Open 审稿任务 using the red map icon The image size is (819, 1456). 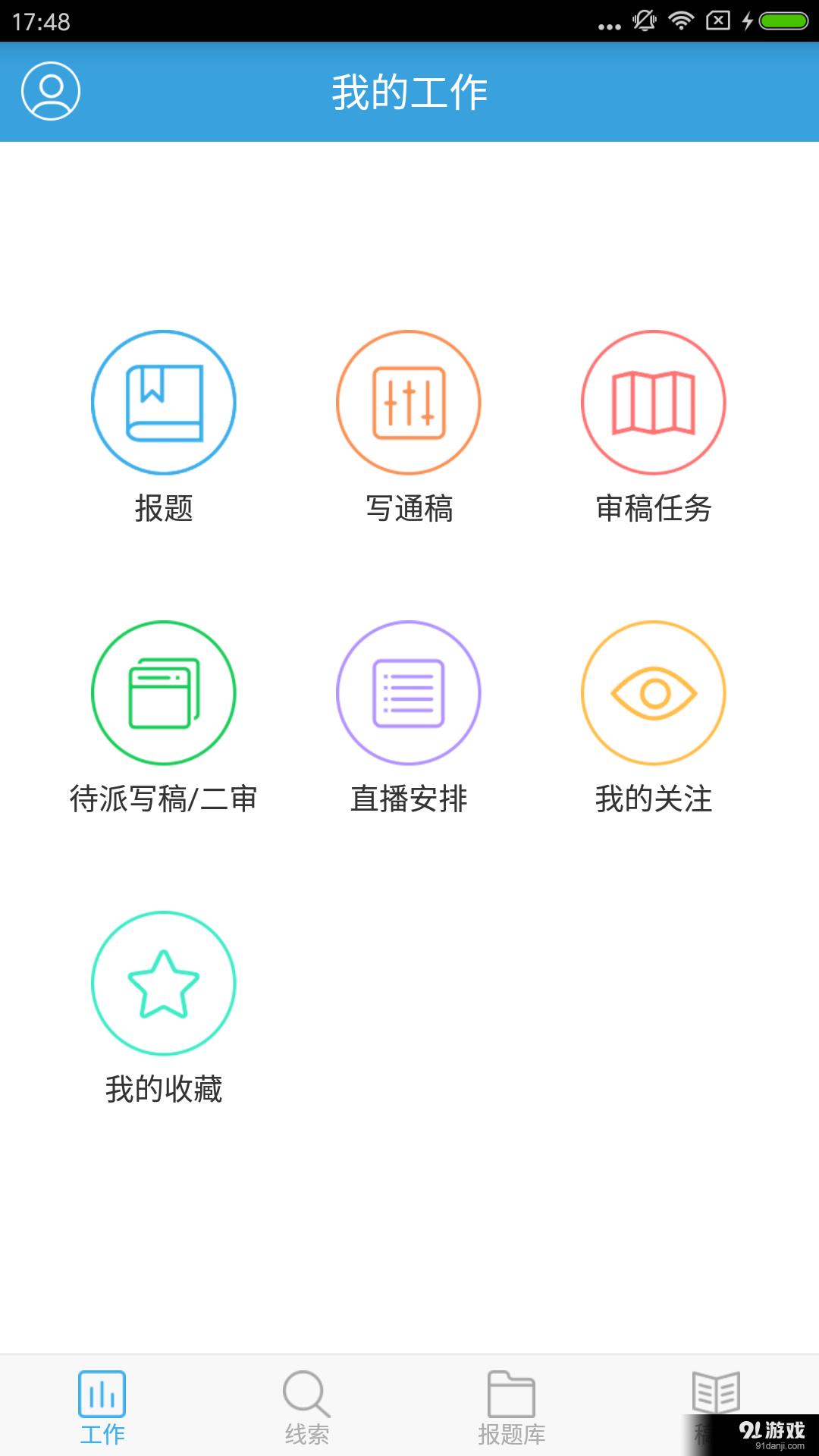[x=654, y=402]
